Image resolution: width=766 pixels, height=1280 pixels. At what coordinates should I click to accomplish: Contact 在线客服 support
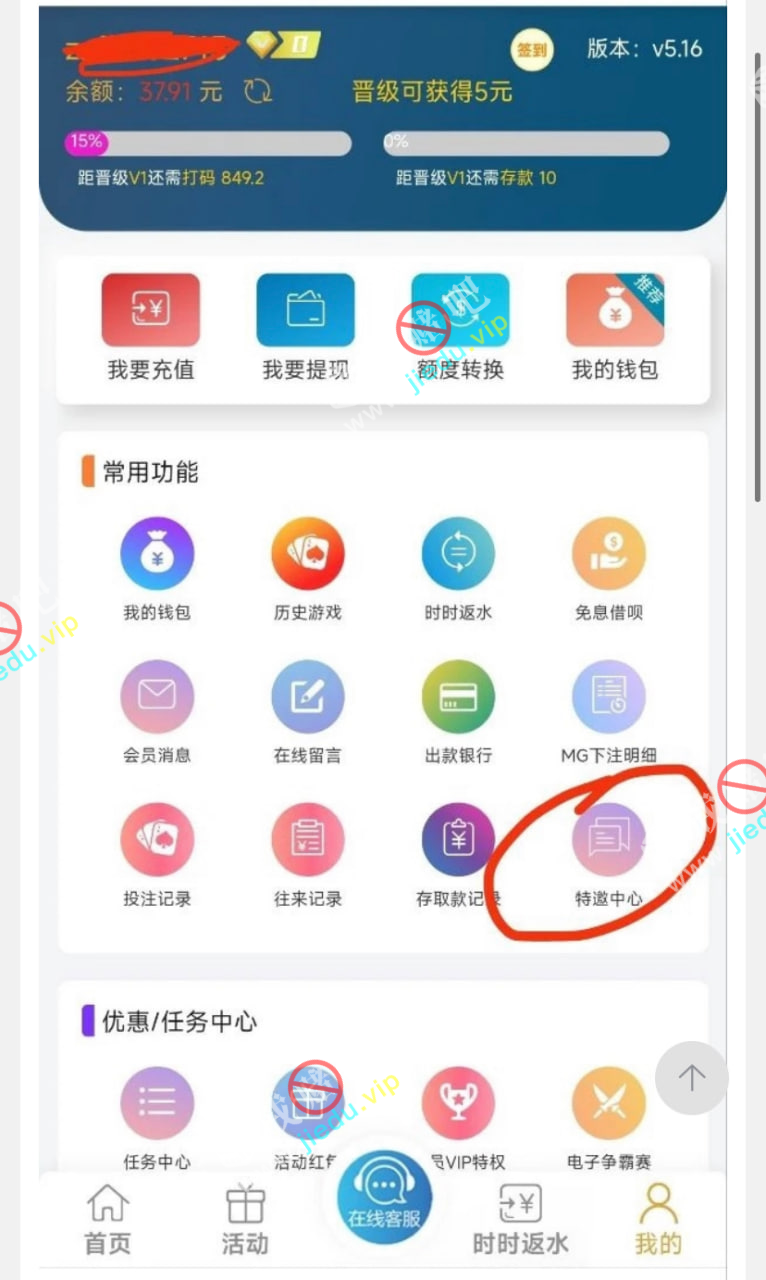[384, 1198]
